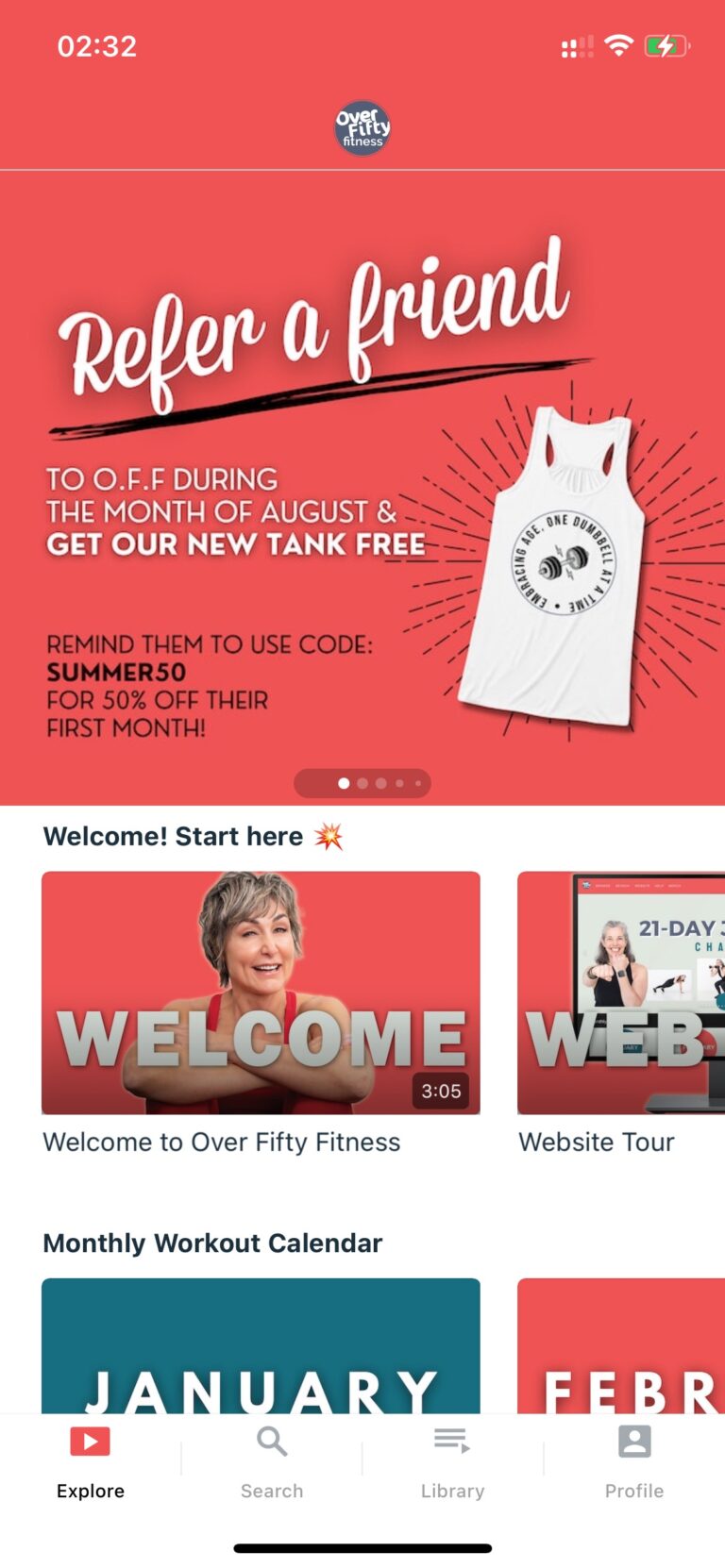The image size is (725, 1568).
Task: Play the Welcome to Over Fifty Fitness video
Action: [x=261, y=993]
